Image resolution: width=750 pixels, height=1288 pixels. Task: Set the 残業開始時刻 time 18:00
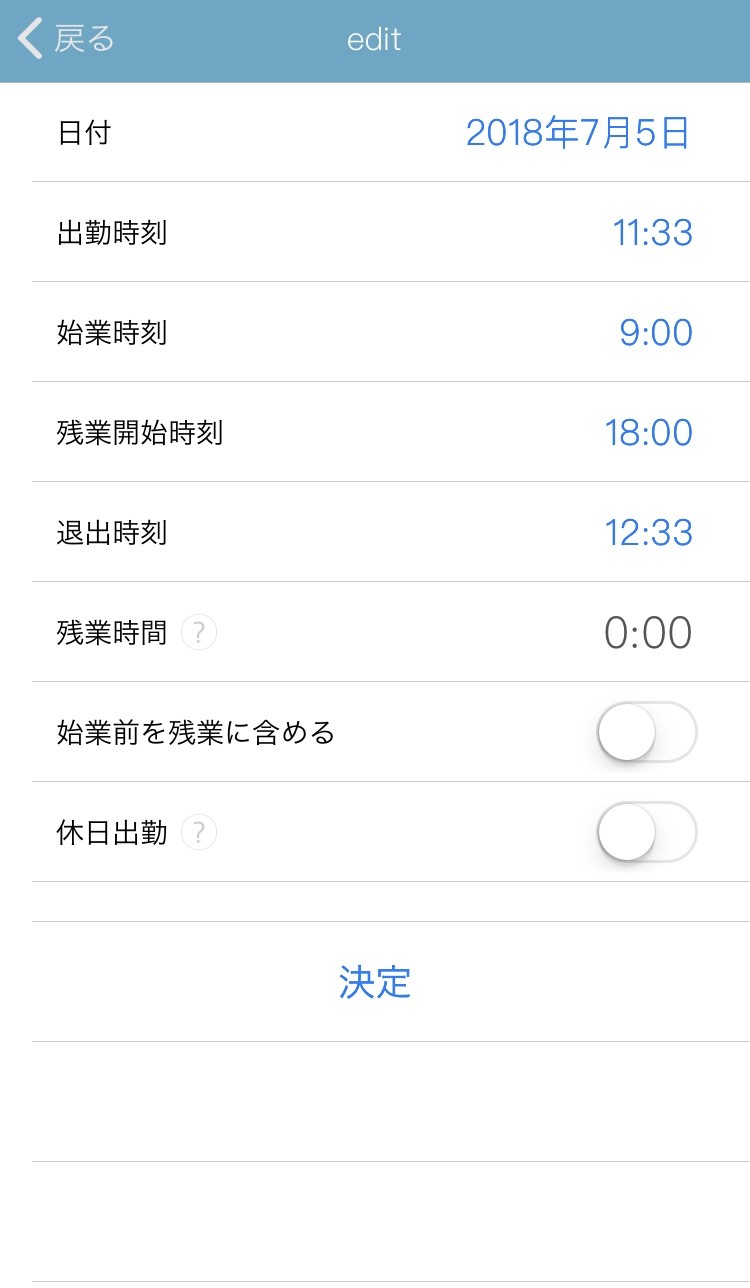pyautogui.click(x=648, y=433)
